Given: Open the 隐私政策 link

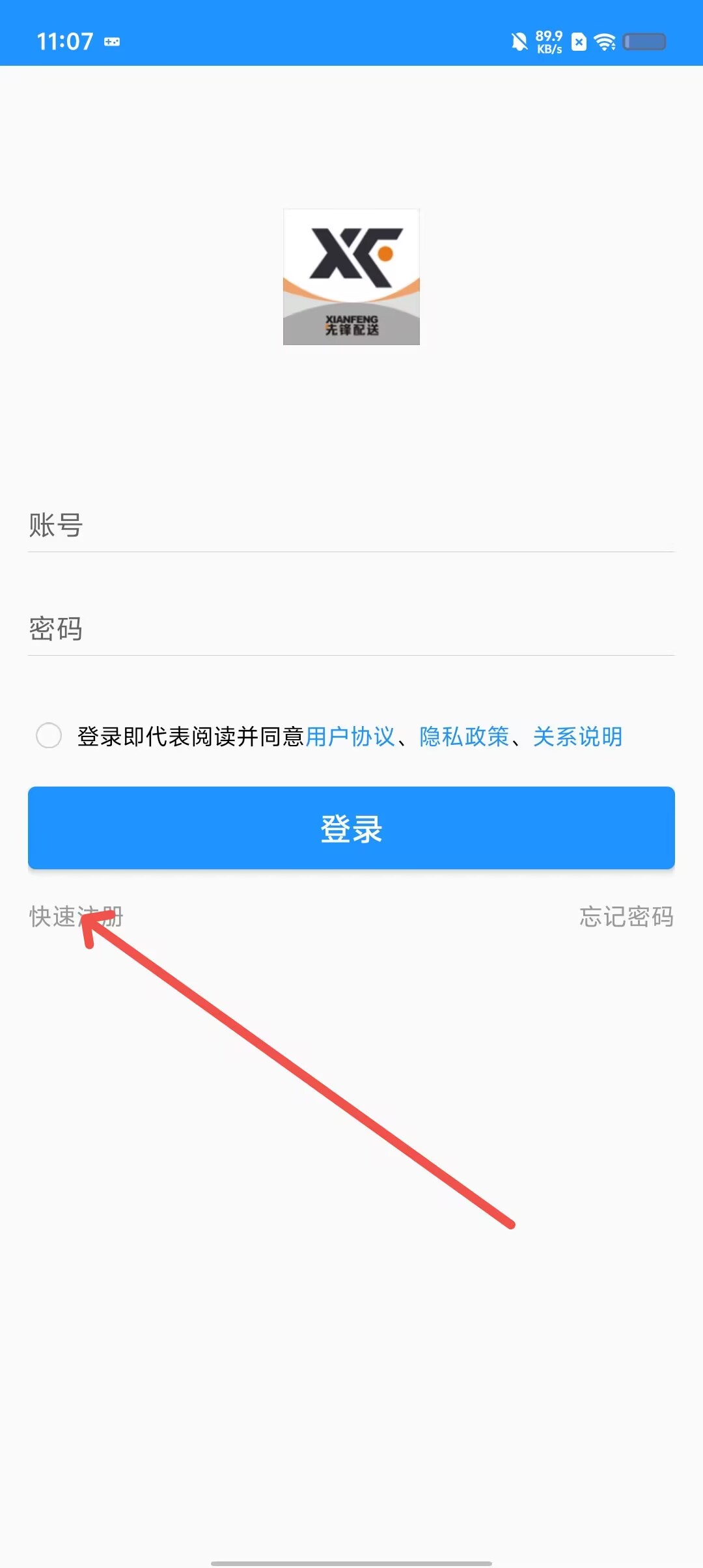Looking at the screenshot, I should click(464, 736).
